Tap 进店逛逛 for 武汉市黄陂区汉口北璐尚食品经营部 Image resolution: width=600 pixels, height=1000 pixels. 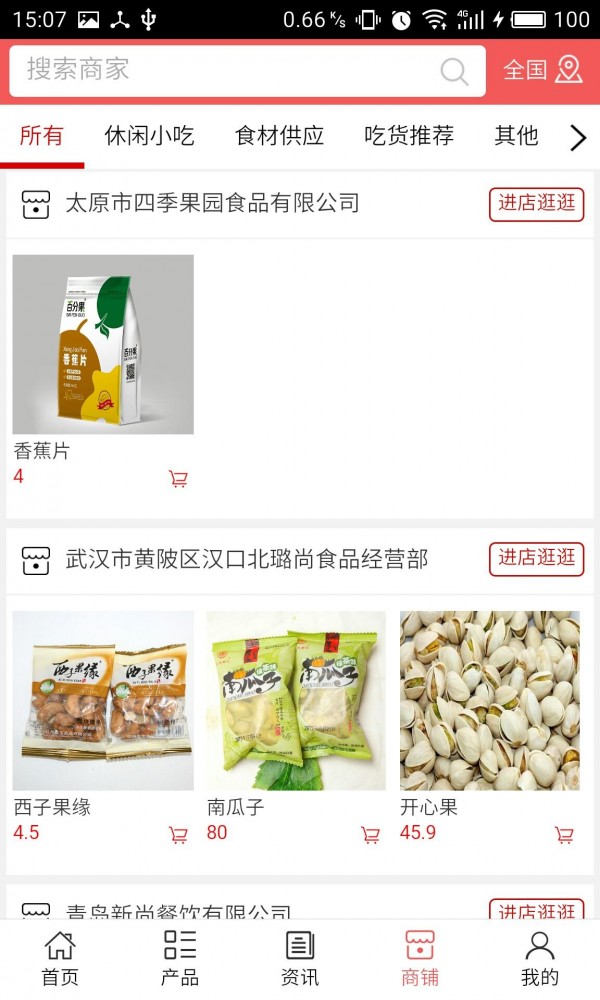click(x=537, y=559)
